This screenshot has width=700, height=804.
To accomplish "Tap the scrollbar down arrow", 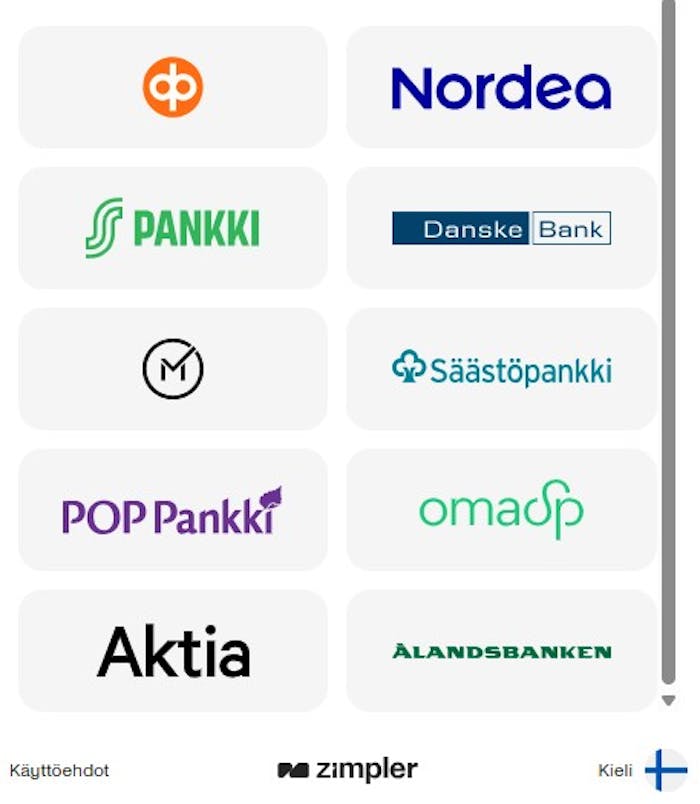I will (669, 701).
